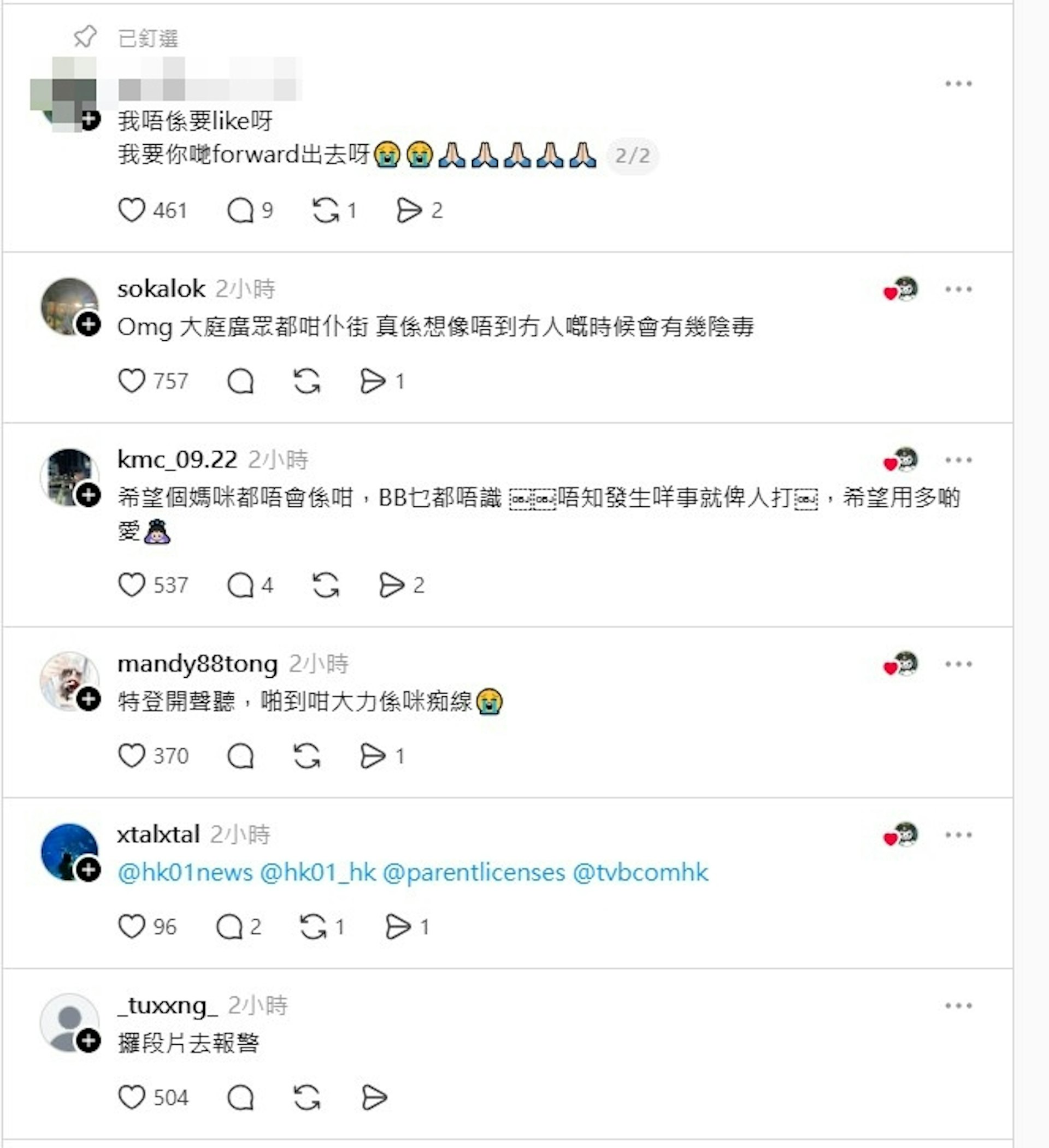Like _tuxxng_'s comment
The width and height of the screenshot is (1049, 1148).
point(132,1097)
